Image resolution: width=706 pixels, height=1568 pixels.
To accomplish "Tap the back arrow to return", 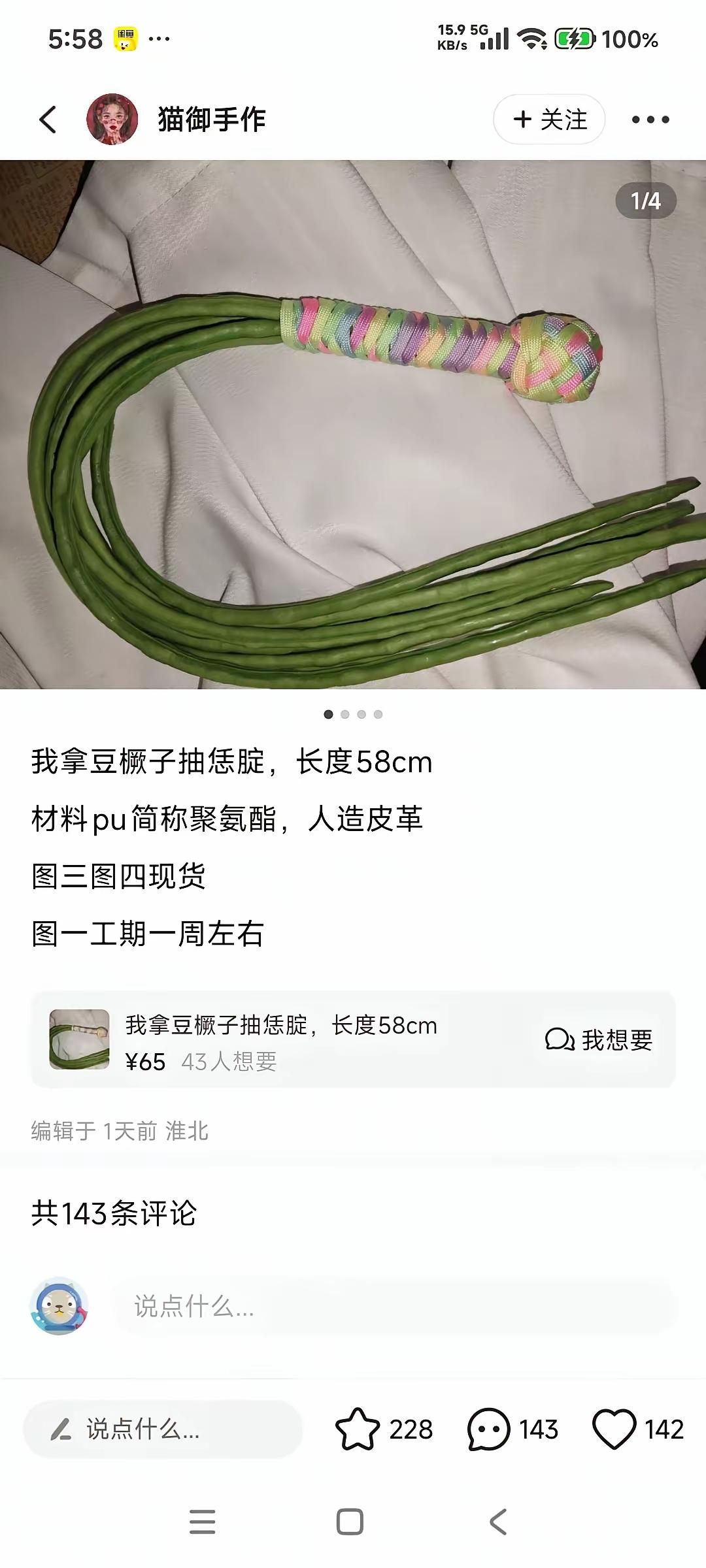I will pos(47,120).
